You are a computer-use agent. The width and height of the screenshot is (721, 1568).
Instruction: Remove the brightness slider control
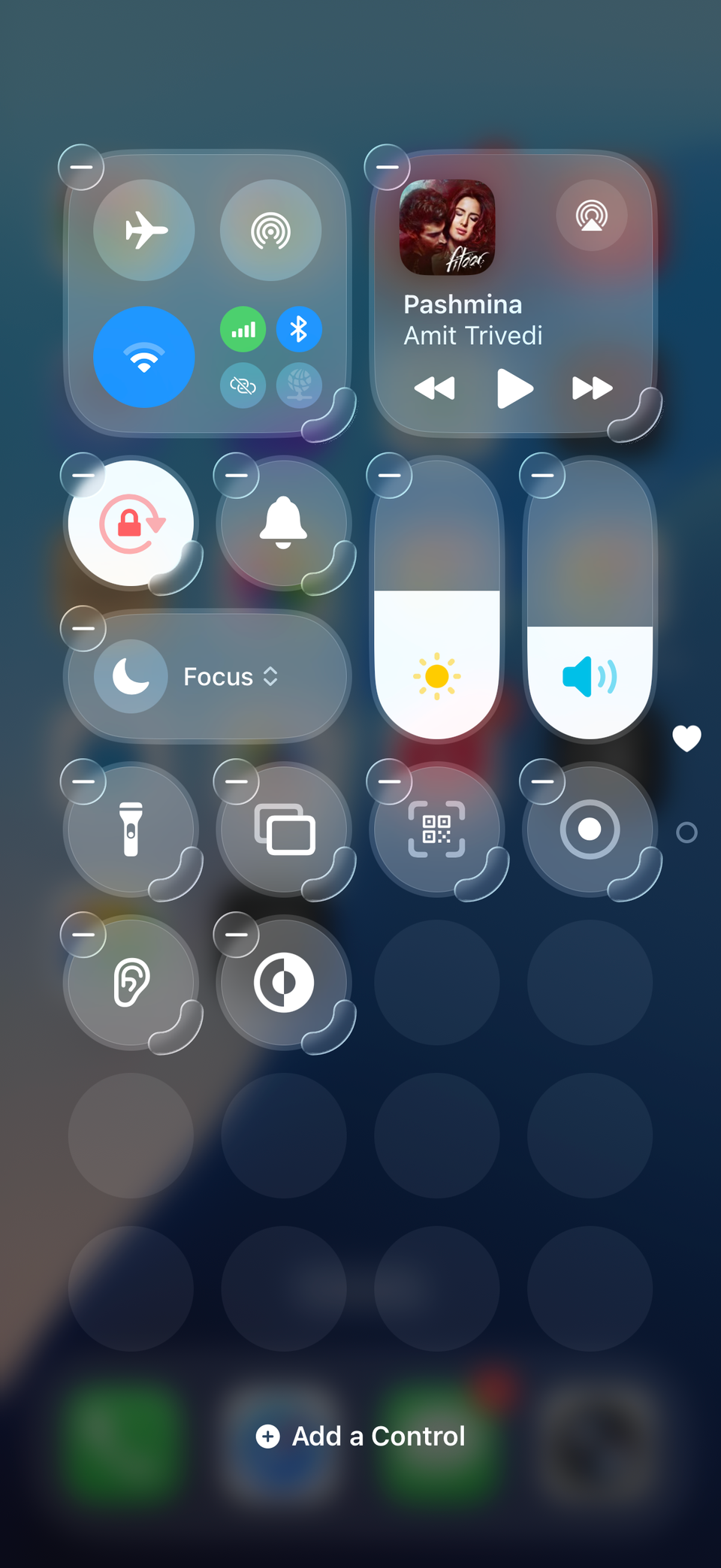[x=389, y=476]
